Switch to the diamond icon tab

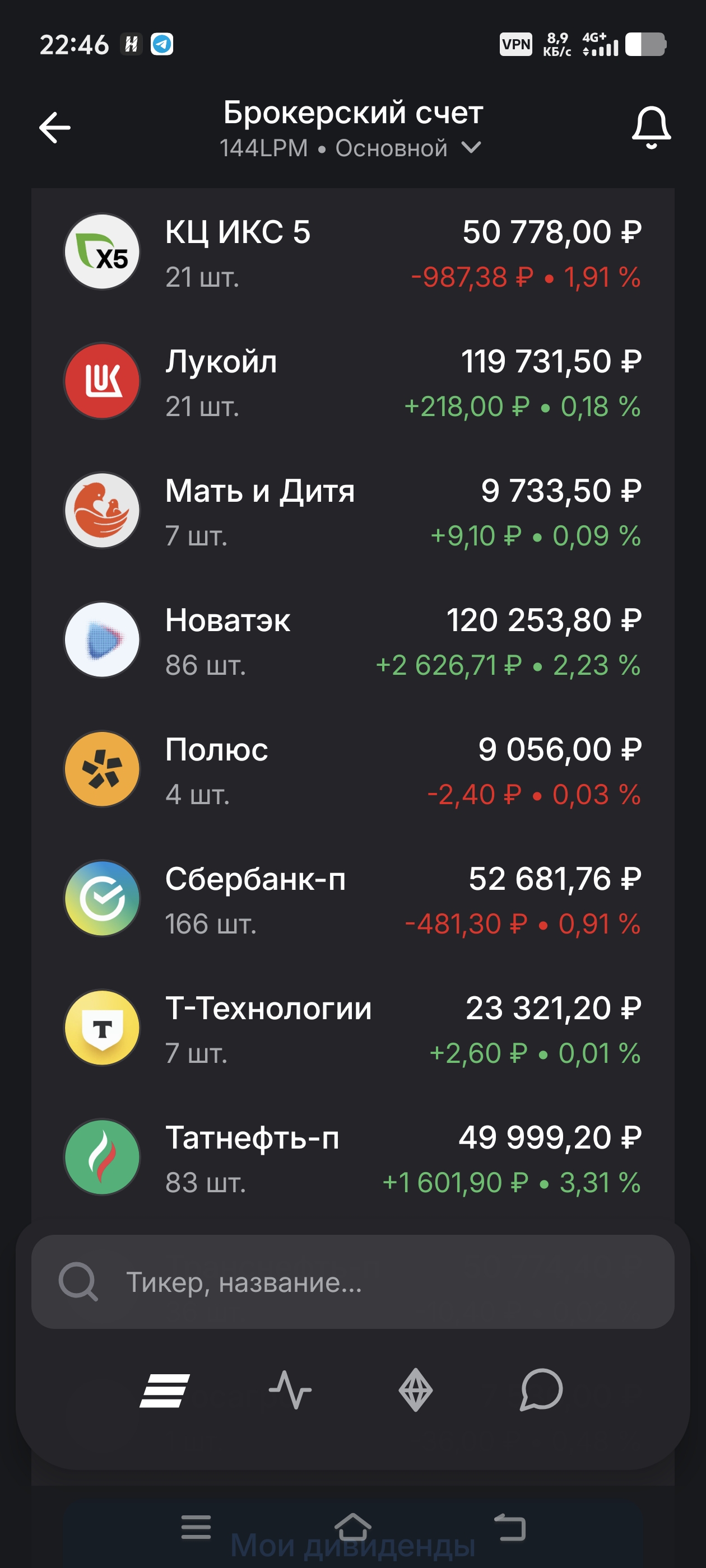click(x=415, y=1390)
